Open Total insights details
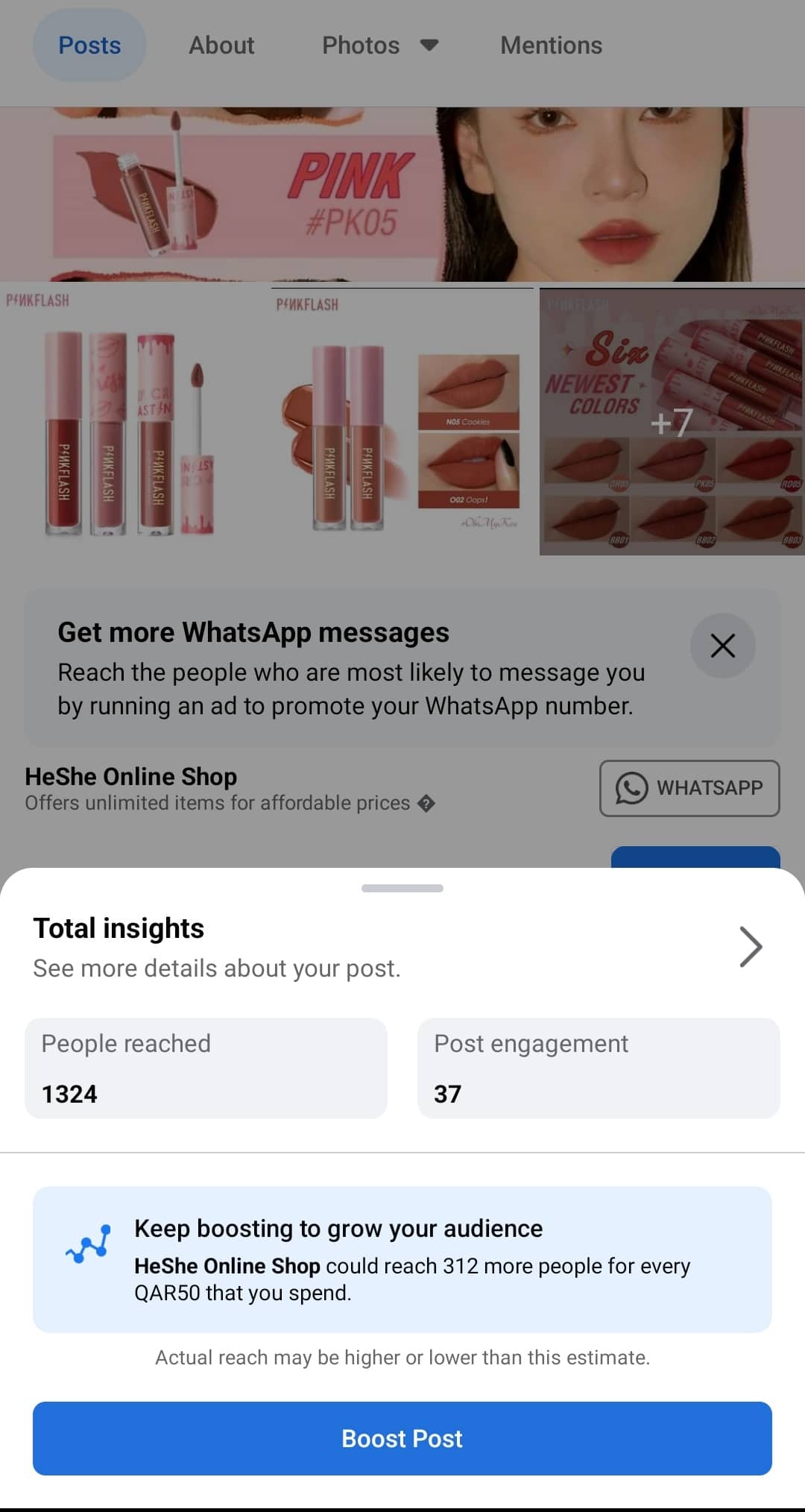805x1512 pixels. pyautogui.click(x=750, y=947)
